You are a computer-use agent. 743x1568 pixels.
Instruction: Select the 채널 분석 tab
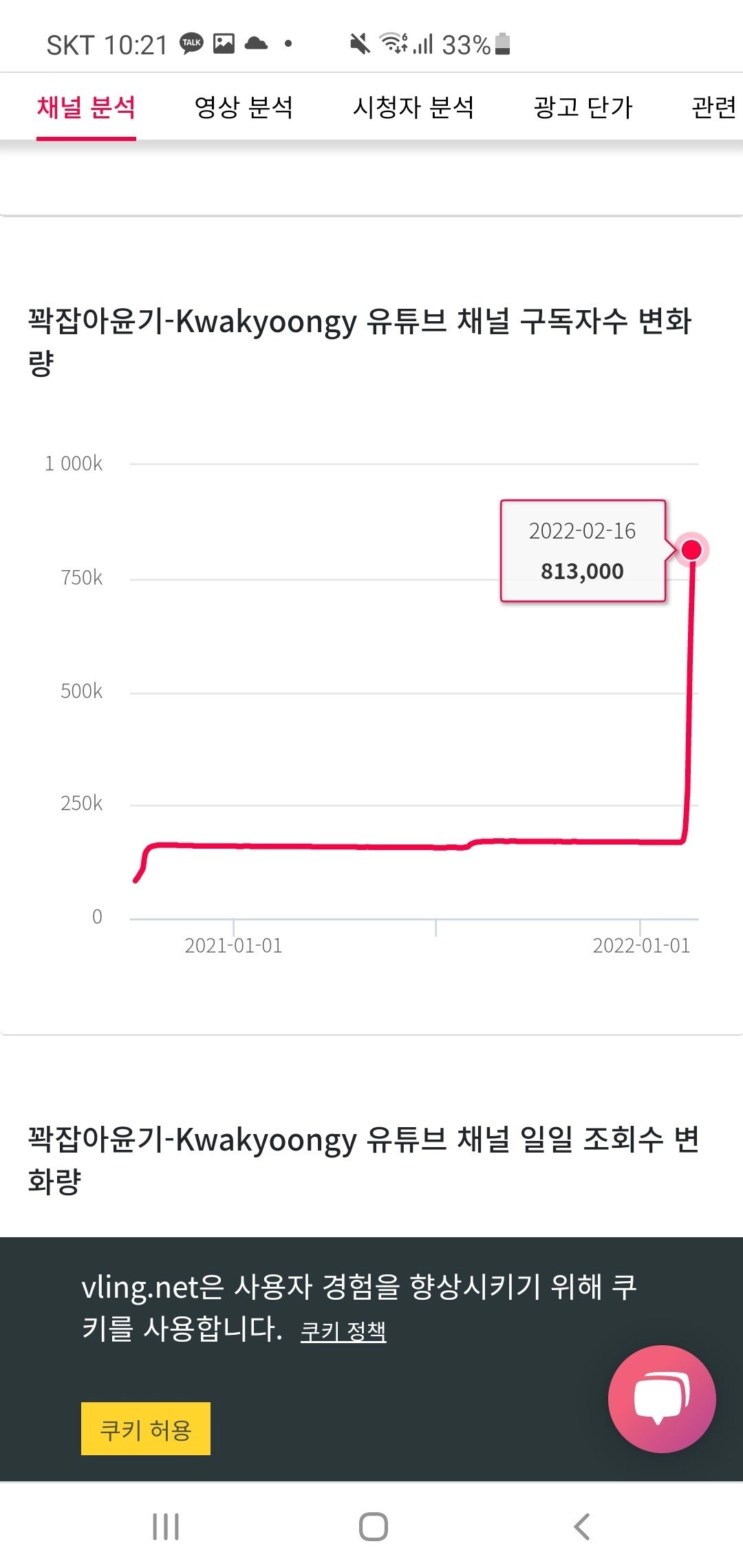(86, 107)
